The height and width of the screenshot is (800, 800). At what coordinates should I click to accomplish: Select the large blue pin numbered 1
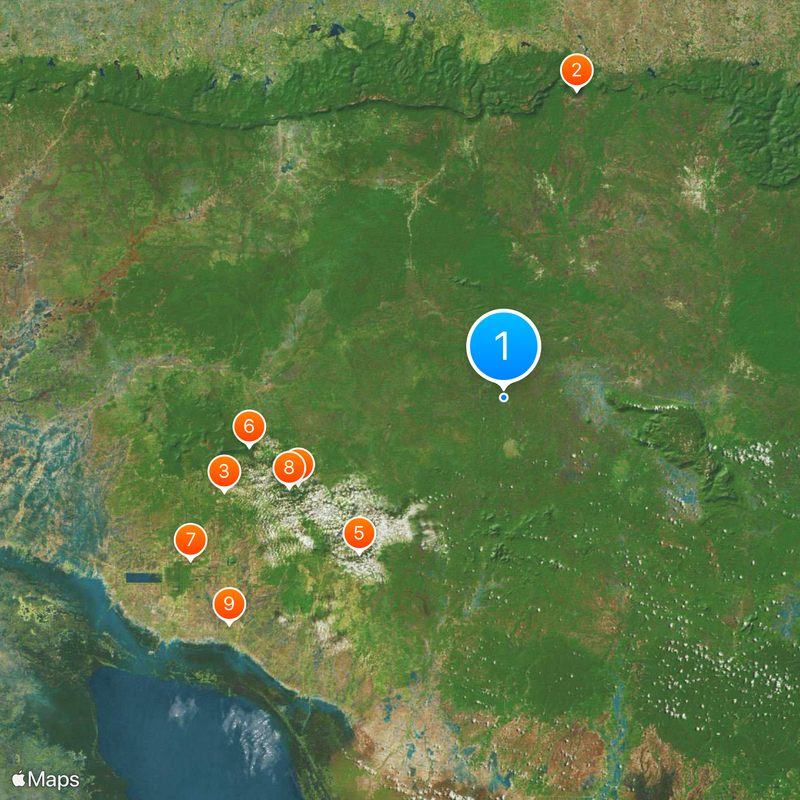coord(503,346)
